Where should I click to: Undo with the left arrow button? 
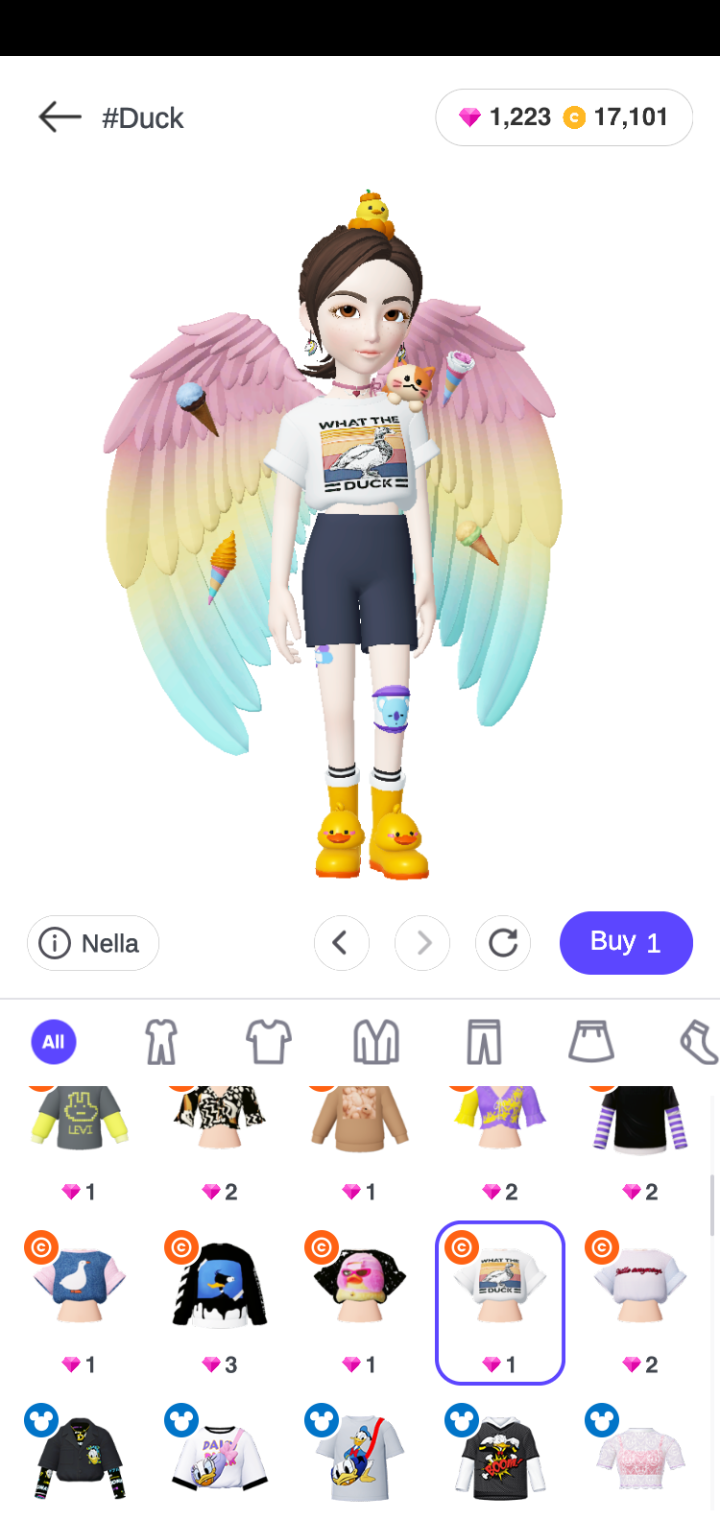tap(341, 942)
